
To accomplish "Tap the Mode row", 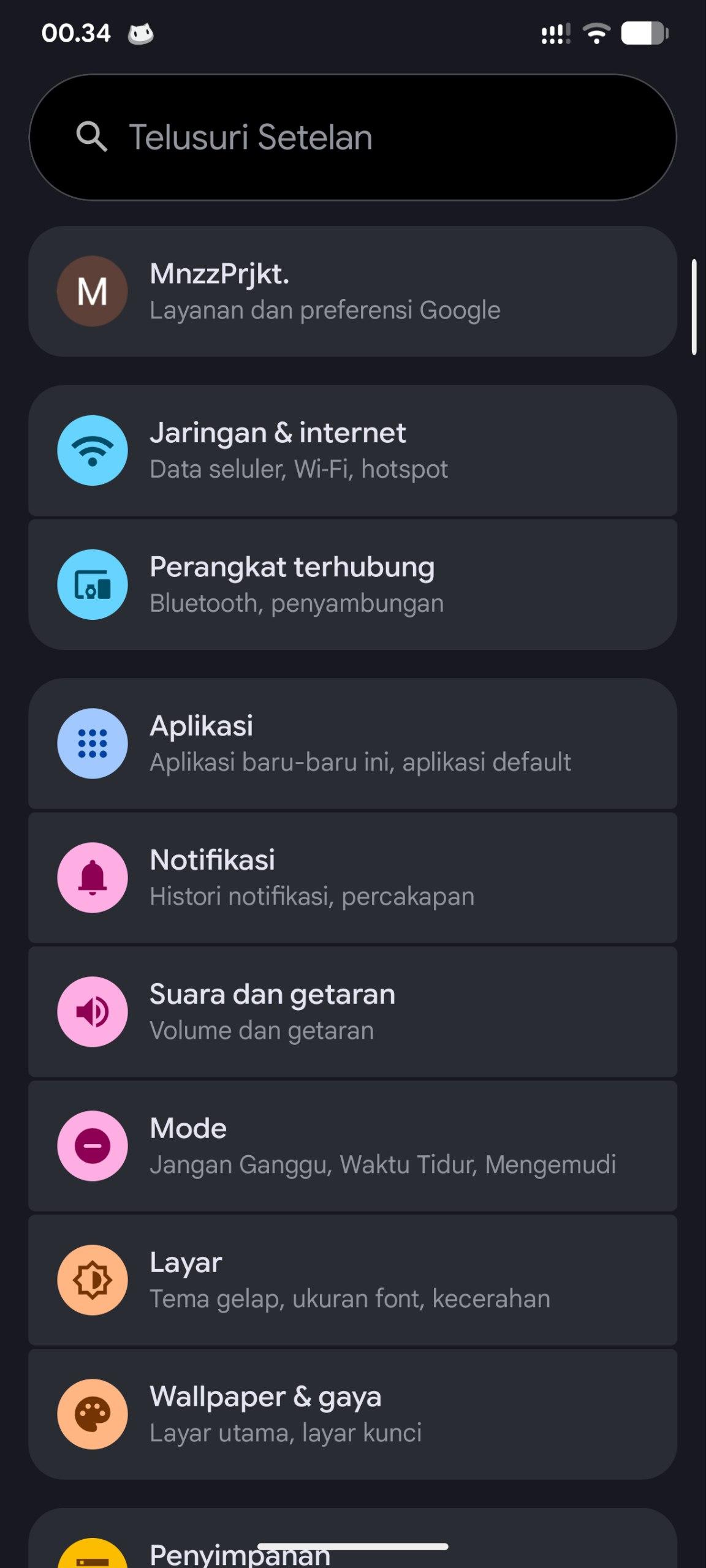I will pos(352,1145).
